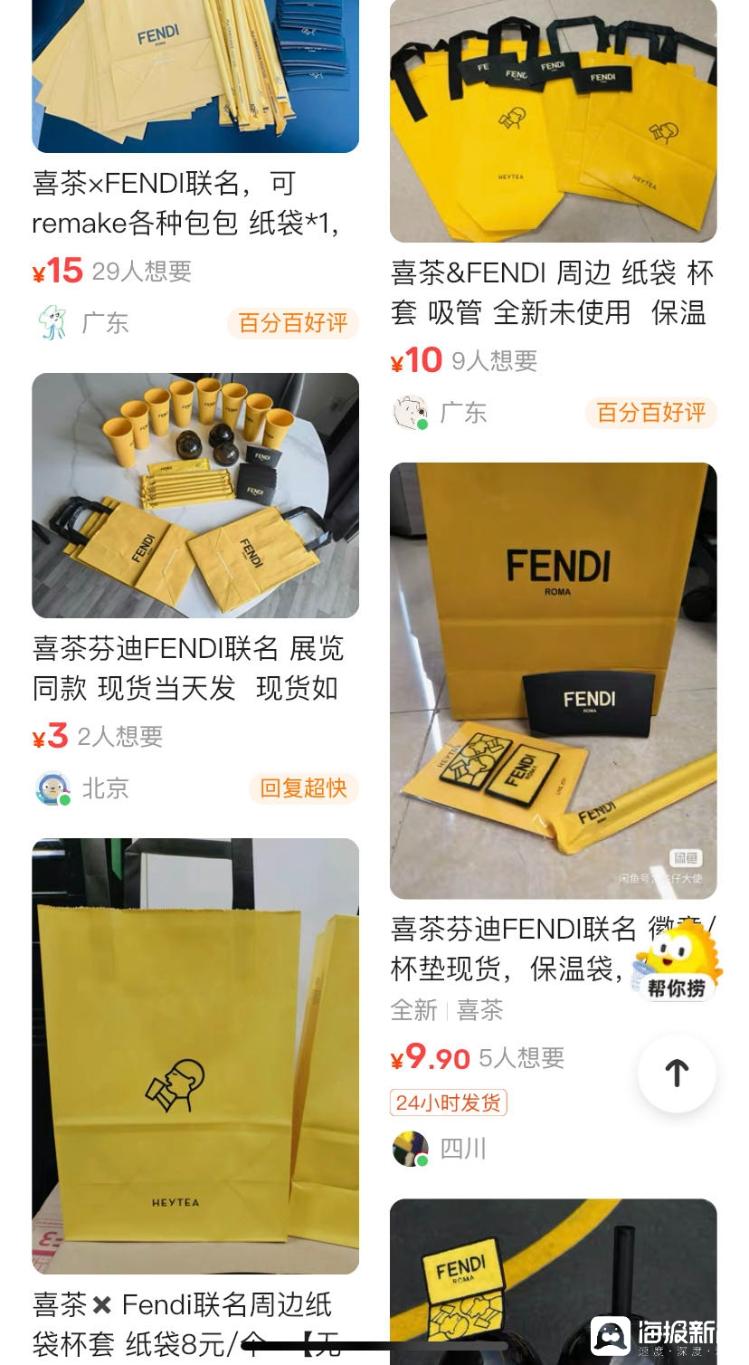749x1365 pixels.
Task: Tap the back-to-top arrow button
Action: (x=677, y=1073)
